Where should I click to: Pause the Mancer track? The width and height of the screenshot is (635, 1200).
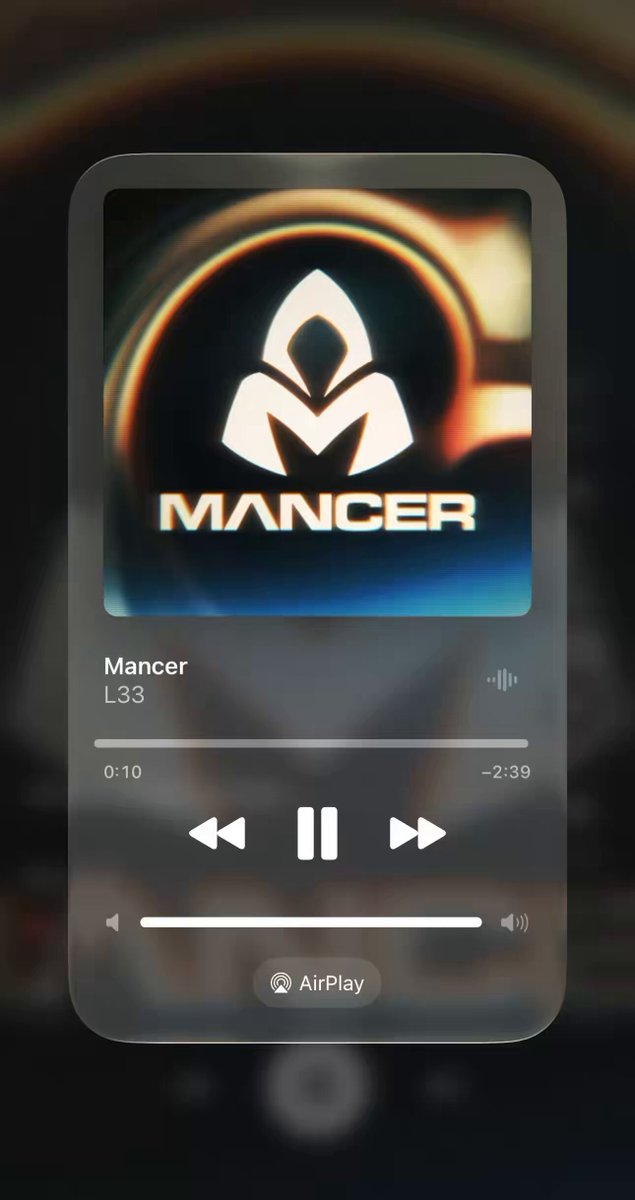317,833
